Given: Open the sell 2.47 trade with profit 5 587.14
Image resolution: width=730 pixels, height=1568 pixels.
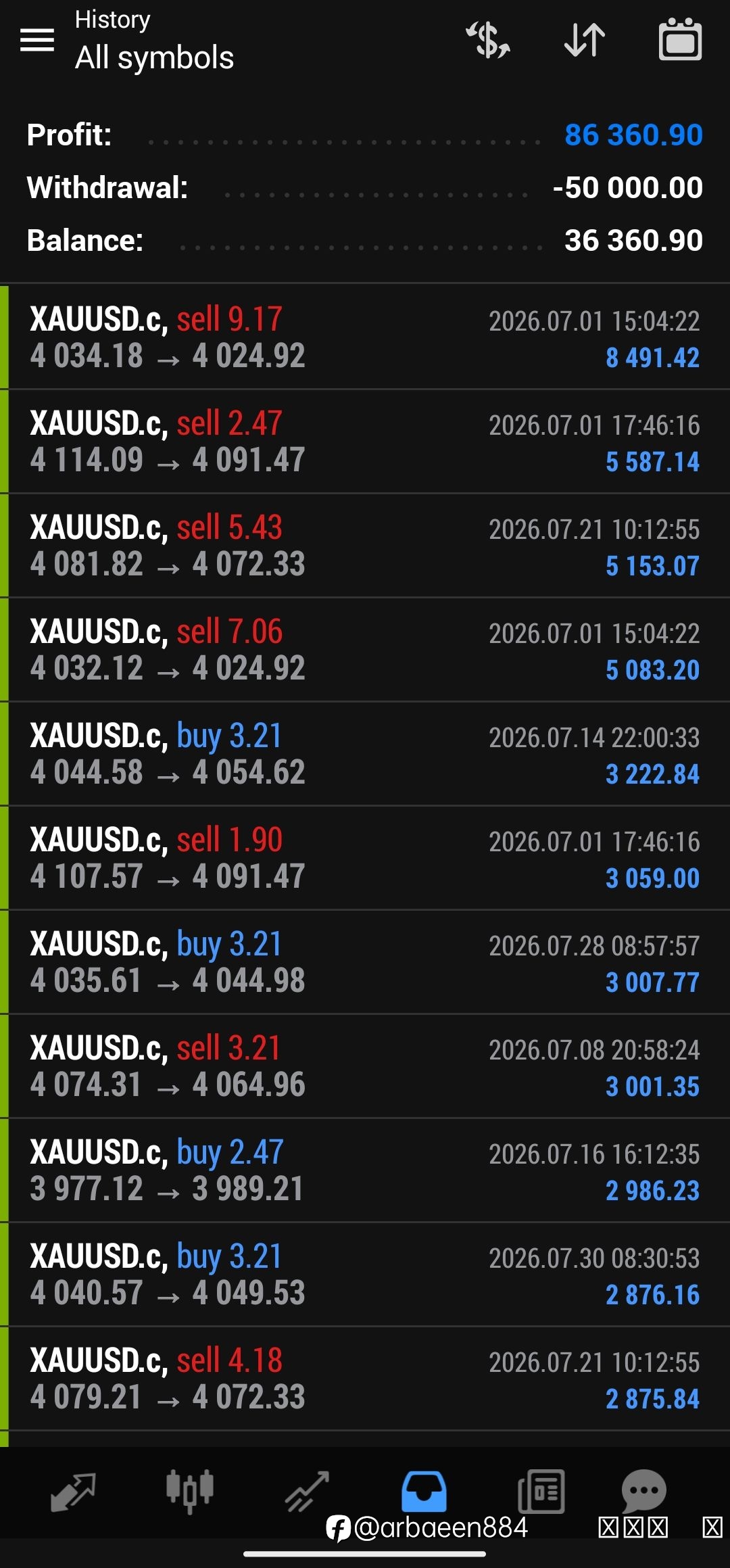Looking at the screenshot, I should pos(365,441).
